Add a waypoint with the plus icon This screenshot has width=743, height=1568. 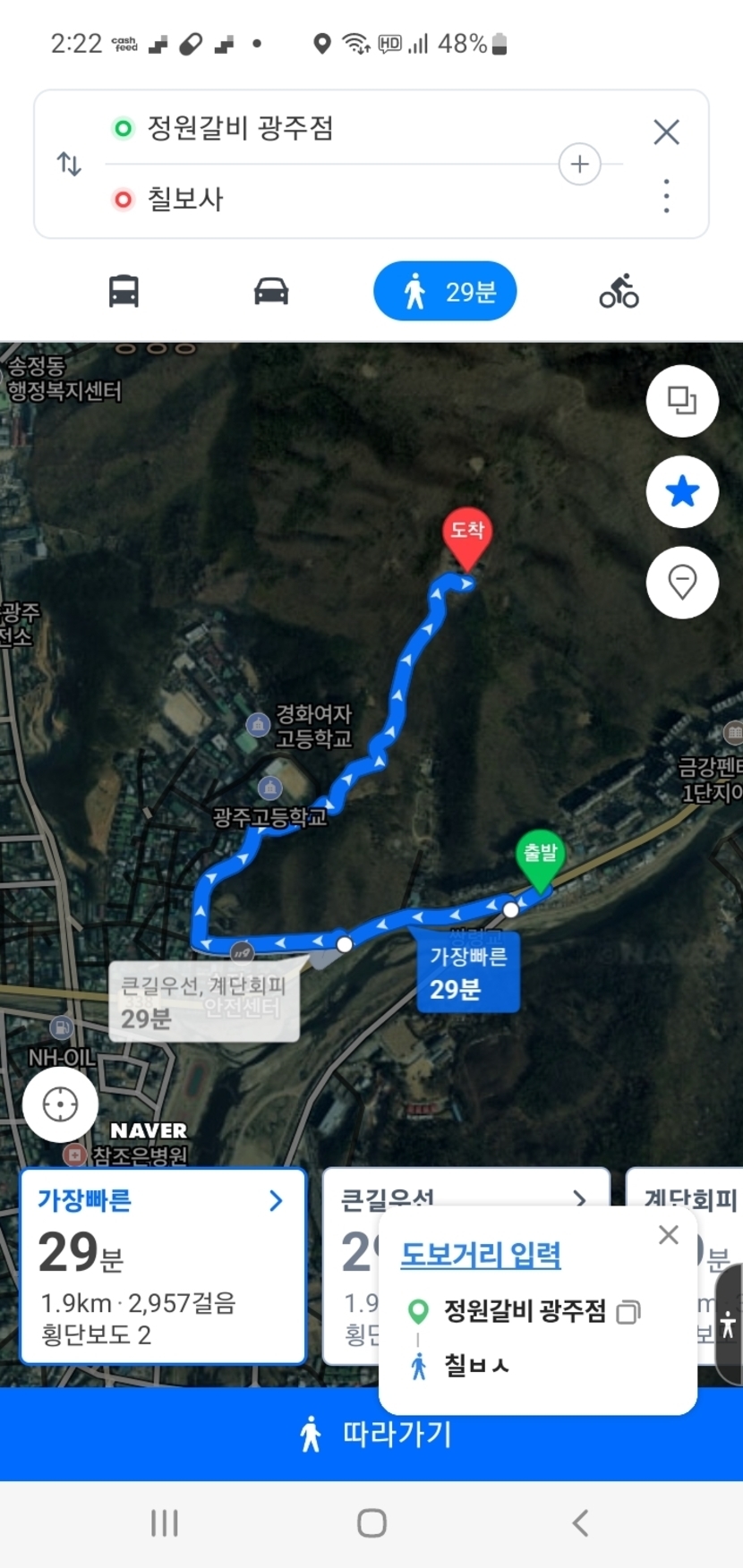coord(579,164)
